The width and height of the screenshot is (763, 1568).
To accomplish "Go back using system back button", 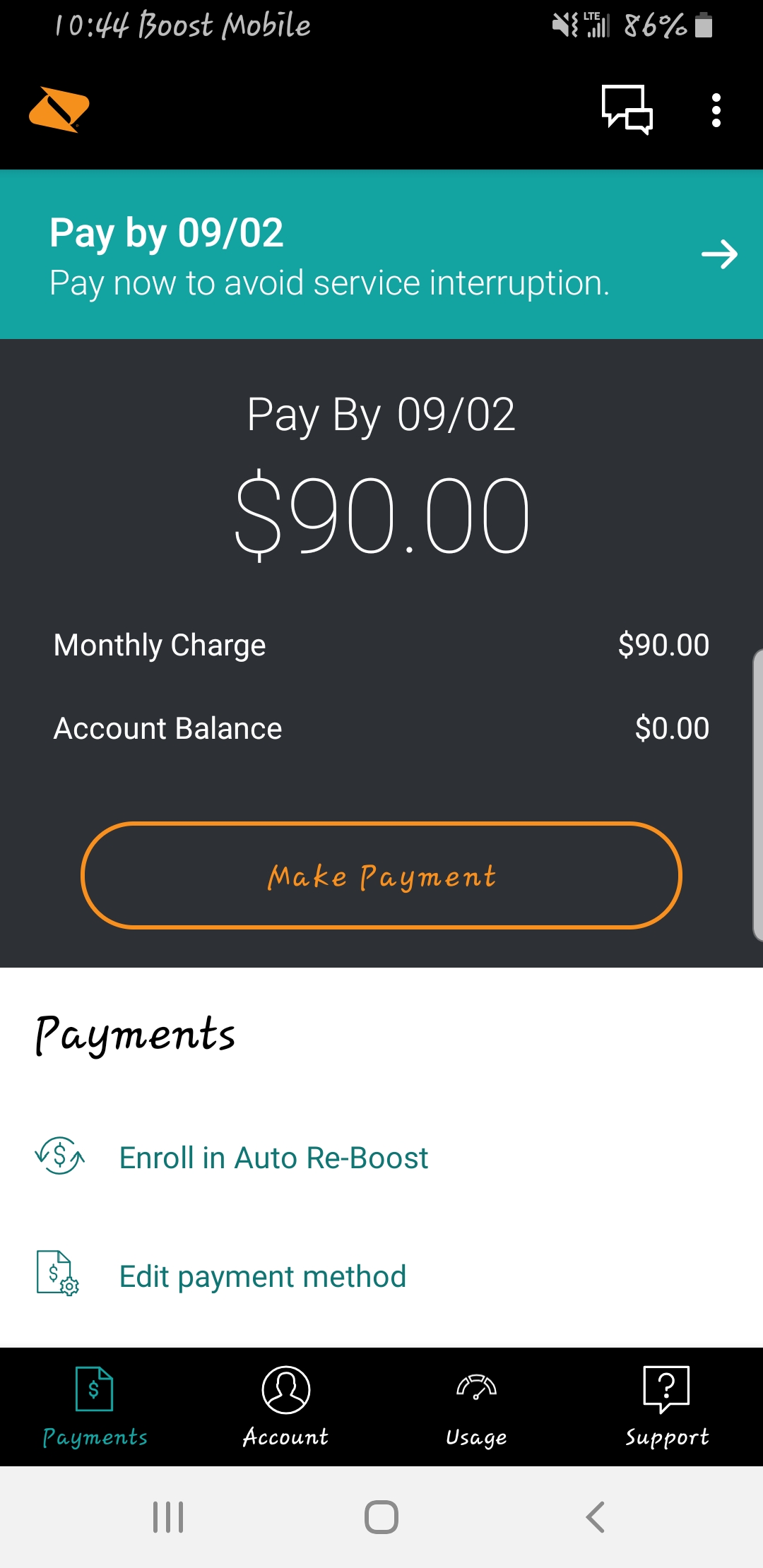I will tap(595, 1516).
